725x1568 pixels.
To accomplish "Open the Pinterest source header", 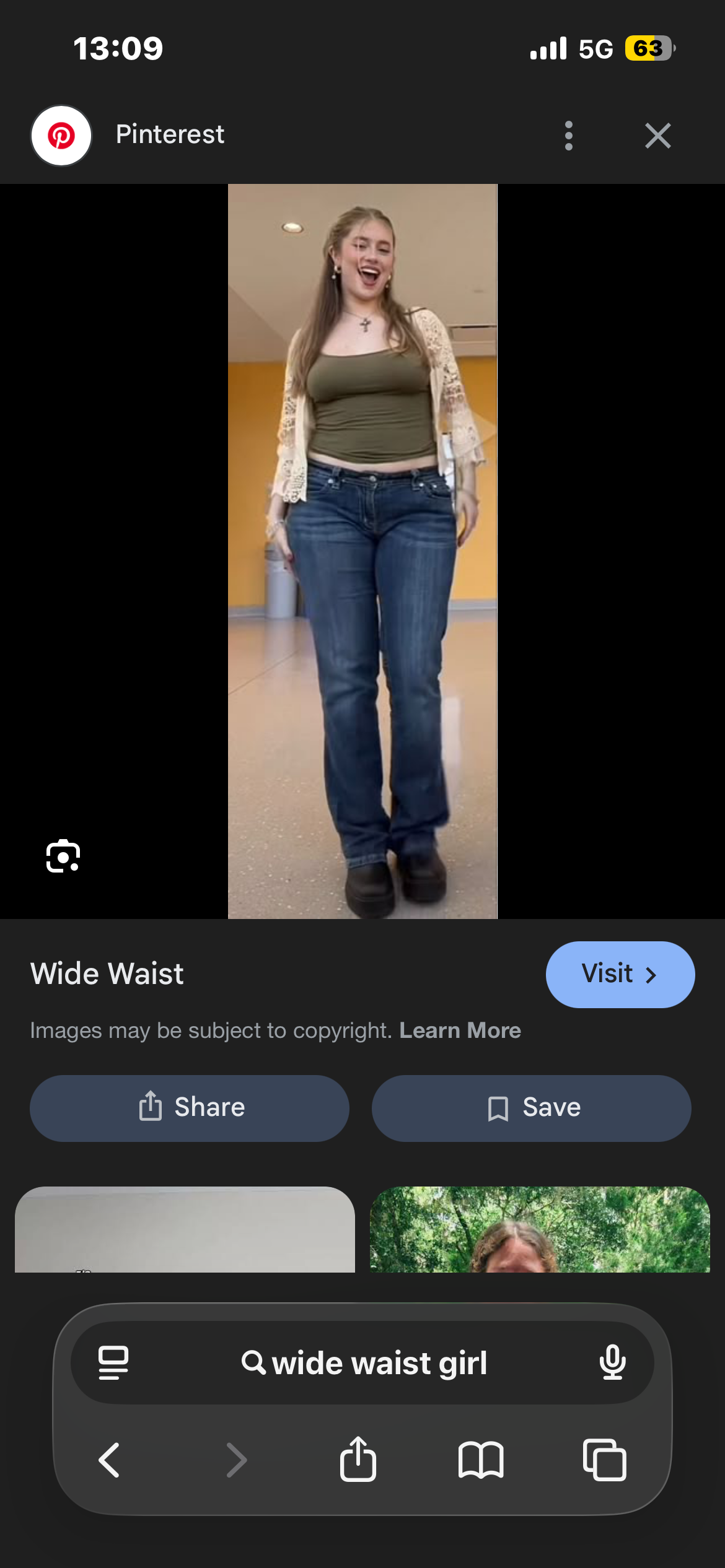I will tap(128, 136).
